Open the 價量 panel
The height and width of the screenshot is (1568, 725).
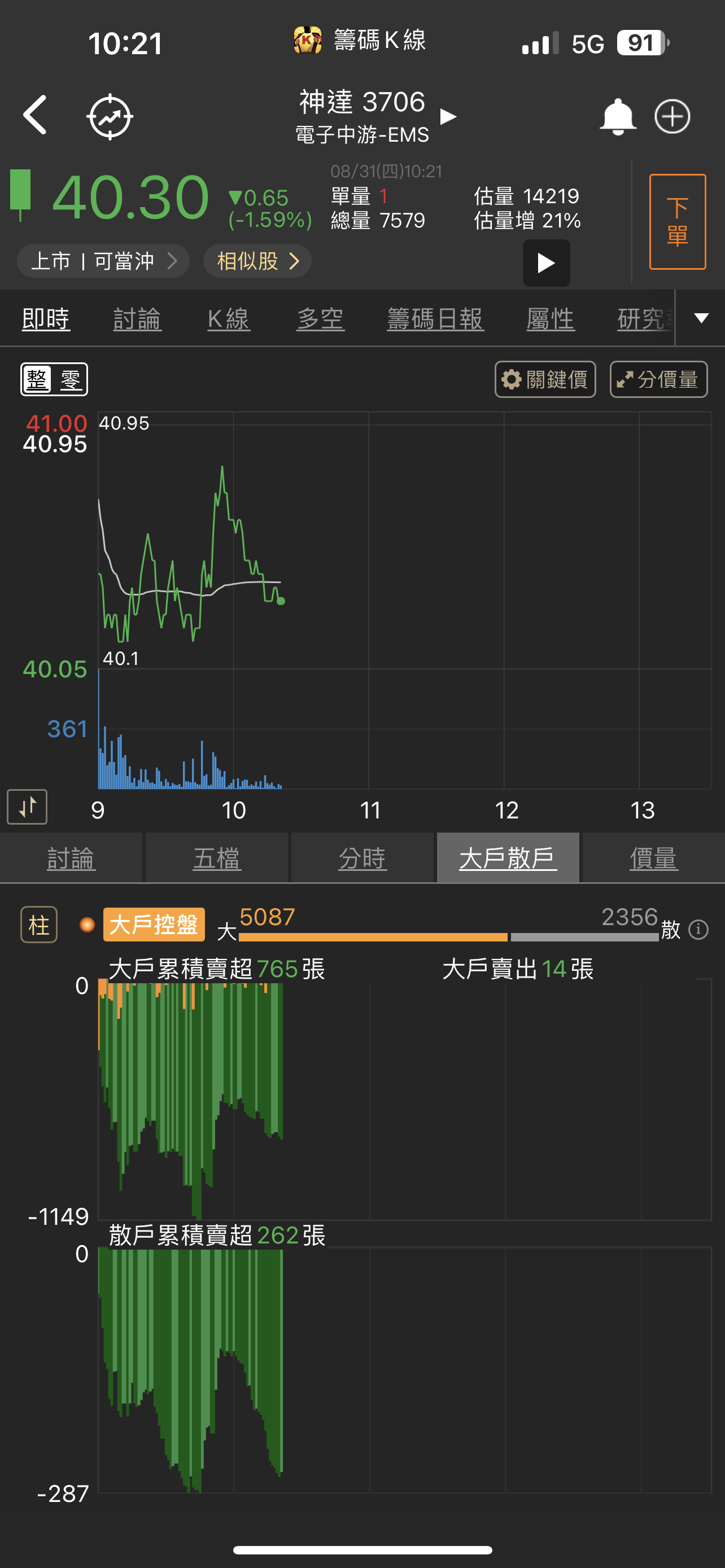[653, 859]
